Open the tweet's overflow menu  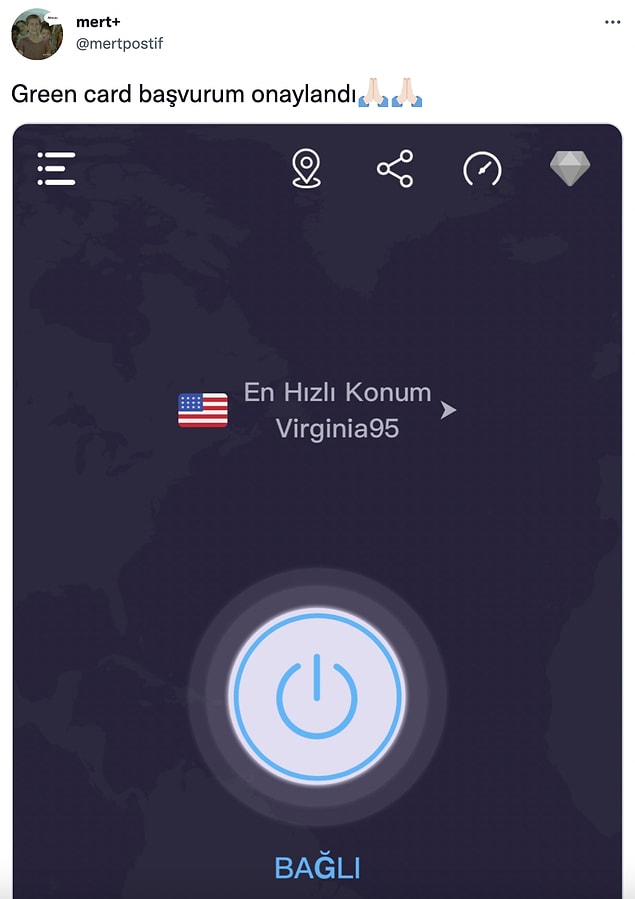[612, 22]
